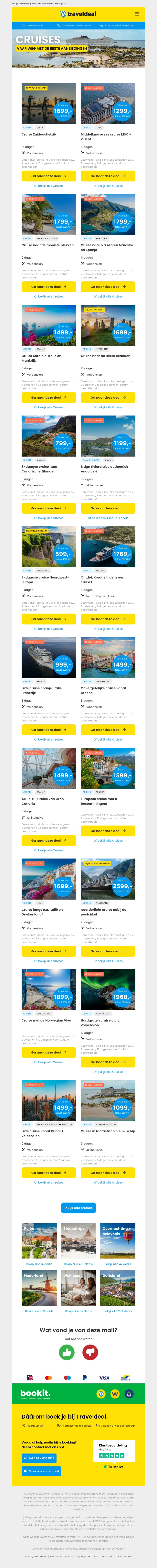The height and width of the screenshot is (1568, 157).
Task: Go to the Azoren Marokko en Spanje deal
Action: [x=108, y=287]
